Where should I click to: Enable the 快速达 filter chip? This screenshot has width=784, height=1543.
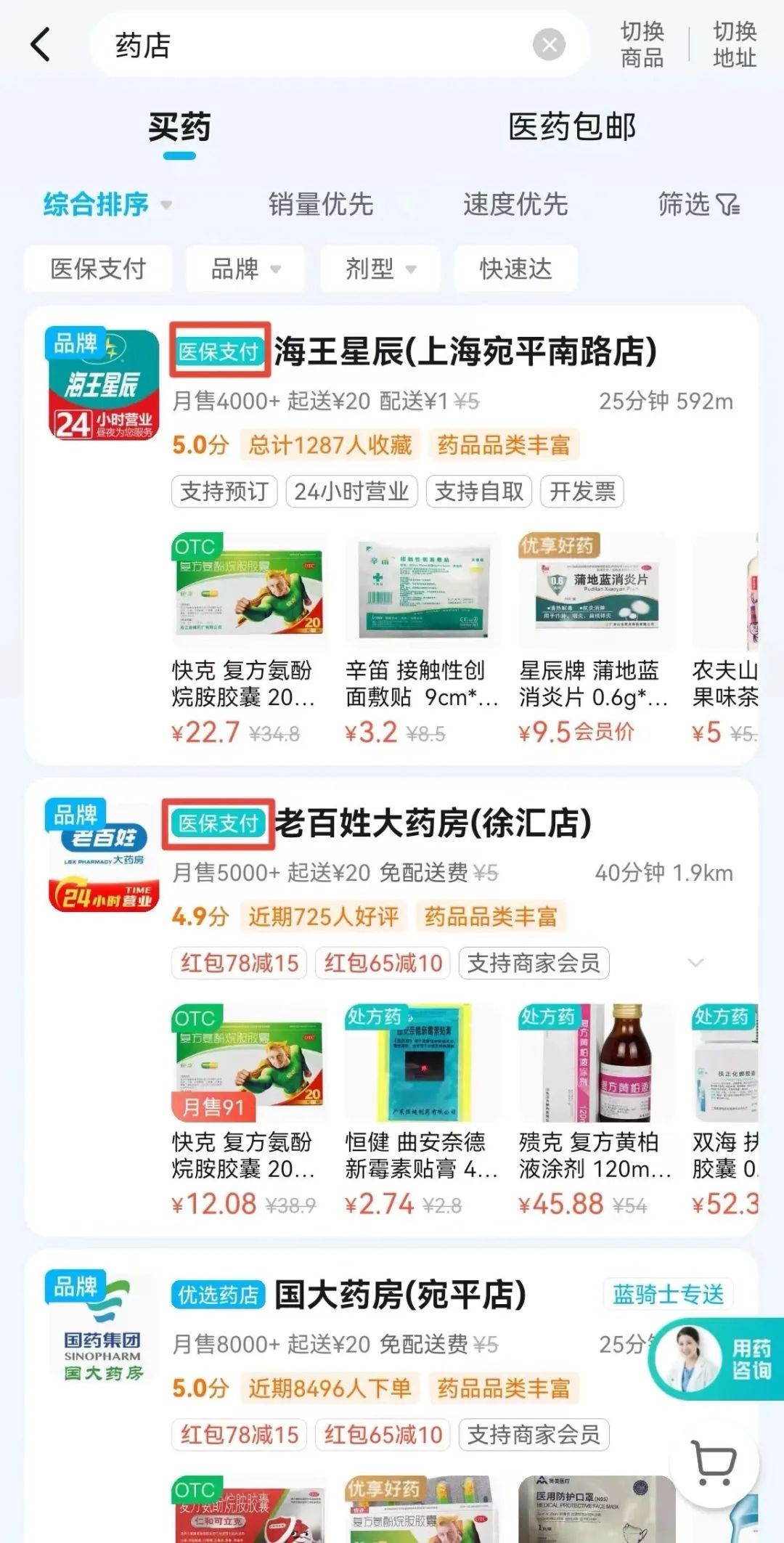(x=515, y=269)
